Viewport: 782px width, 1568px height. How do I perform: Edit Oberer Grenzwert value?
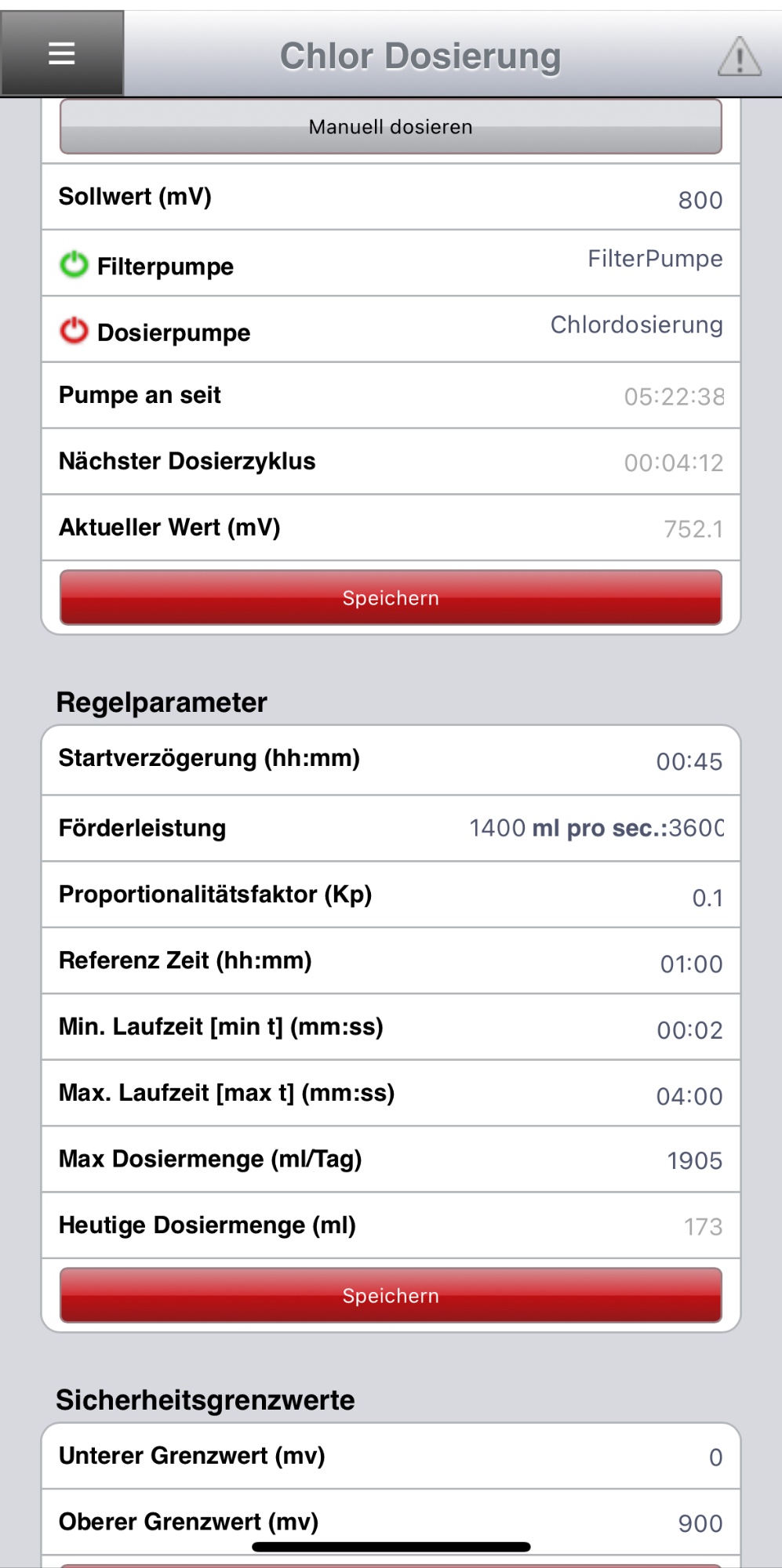pyautogui.click(x=700, y=1523)
